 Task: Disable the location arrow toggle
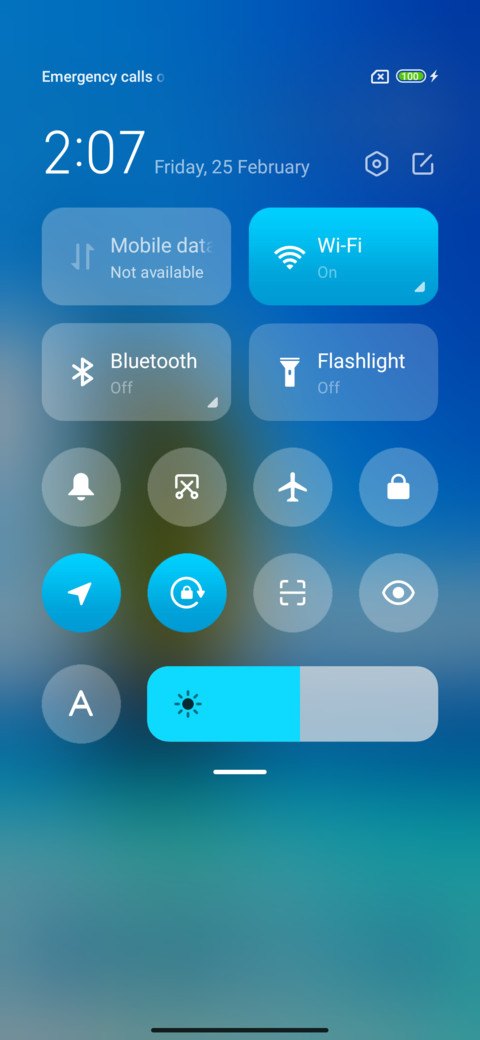click(82, 593)
